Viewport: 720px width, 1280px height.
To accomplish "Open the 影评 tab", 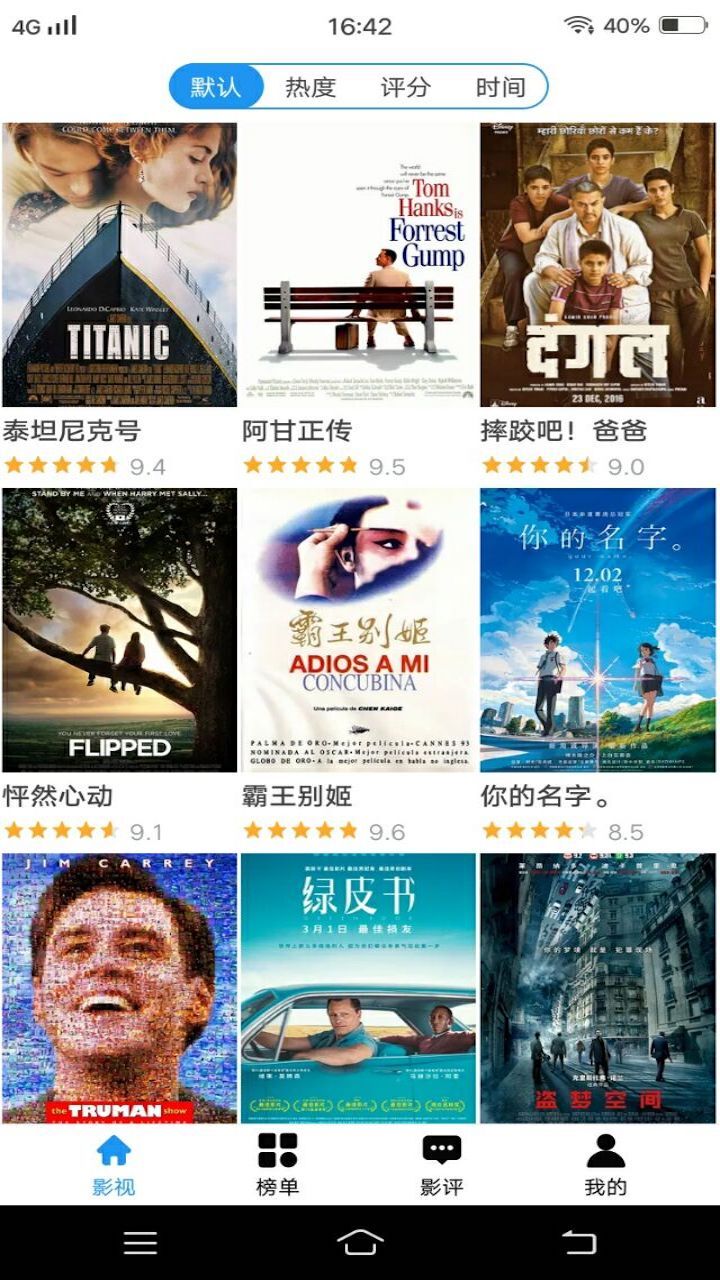I will [441, 1165].
